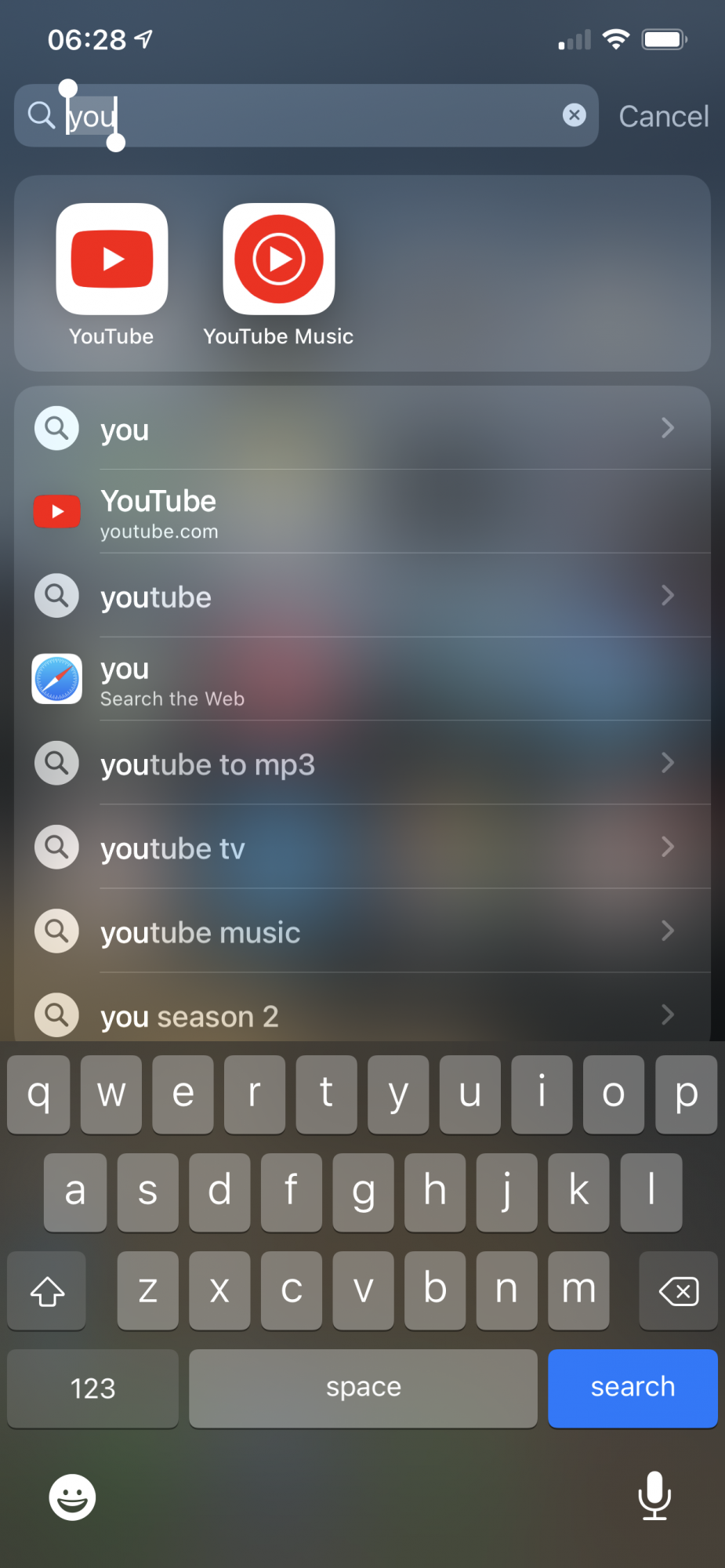Open the youtube.com website result
The height and width of the screenshot is (1568, 725).
pos(362,512)
